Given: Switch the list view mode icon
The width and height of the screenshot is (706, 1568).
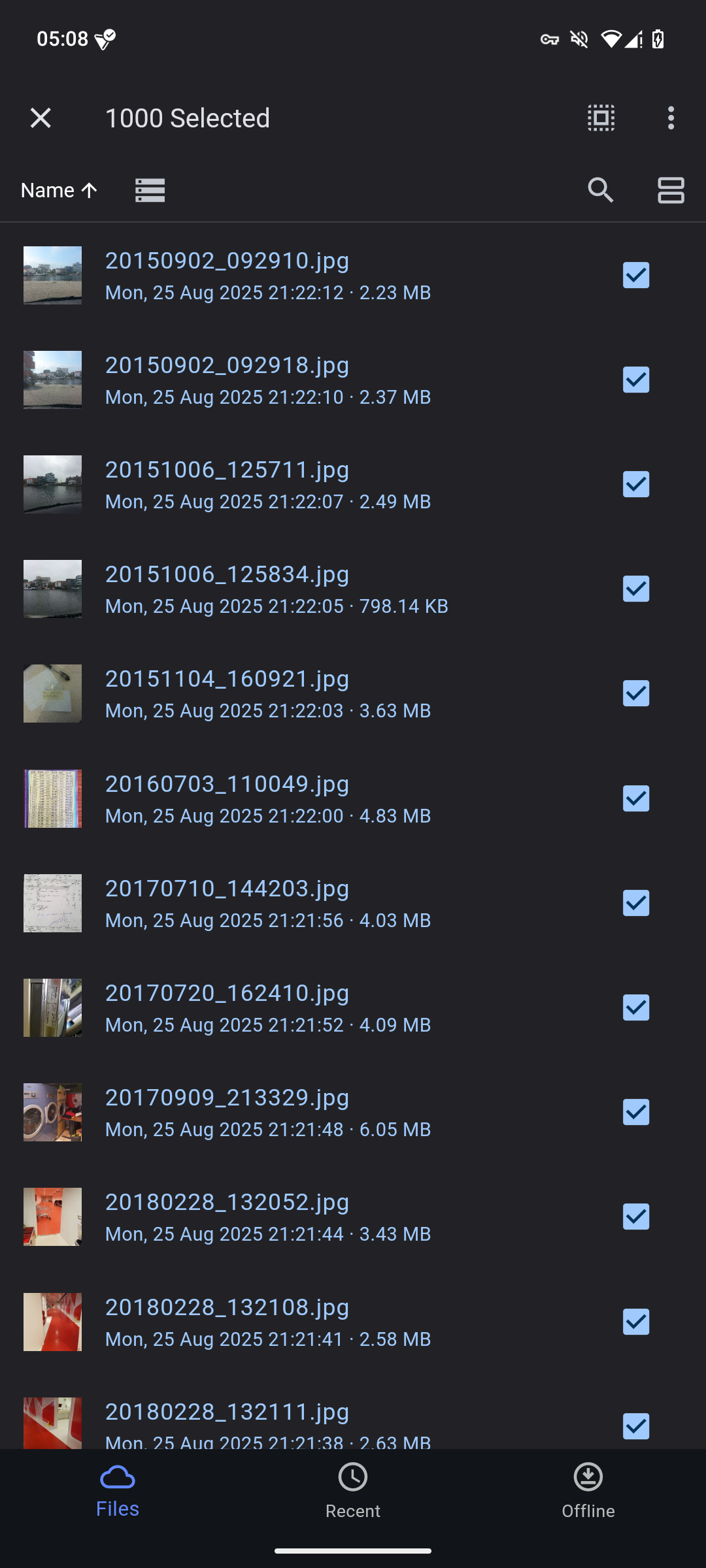Looking at the screenshot, I should pos(150,190).
